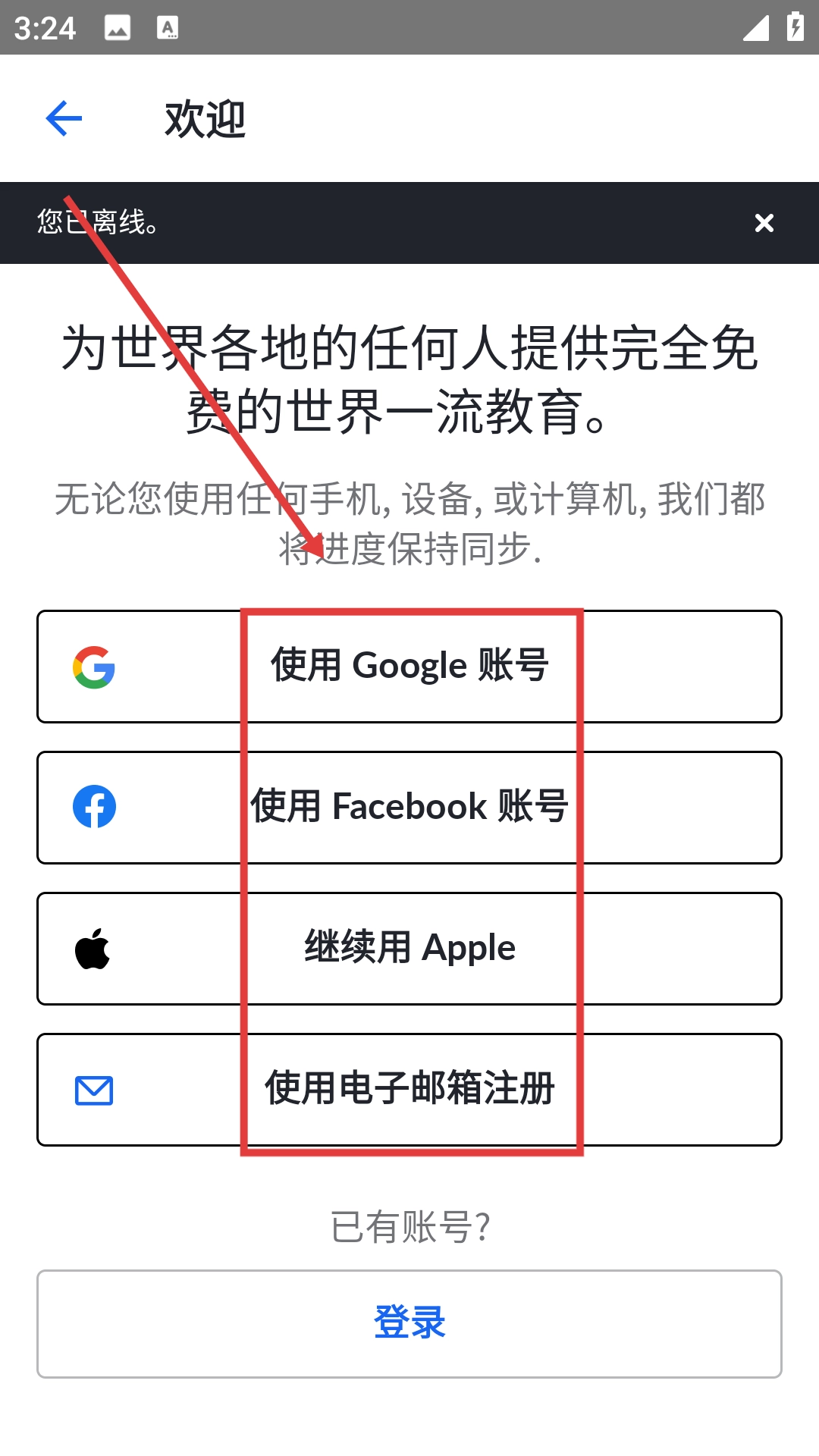
Task: Sign up with Google account
Action: click(x=409, y=667)
